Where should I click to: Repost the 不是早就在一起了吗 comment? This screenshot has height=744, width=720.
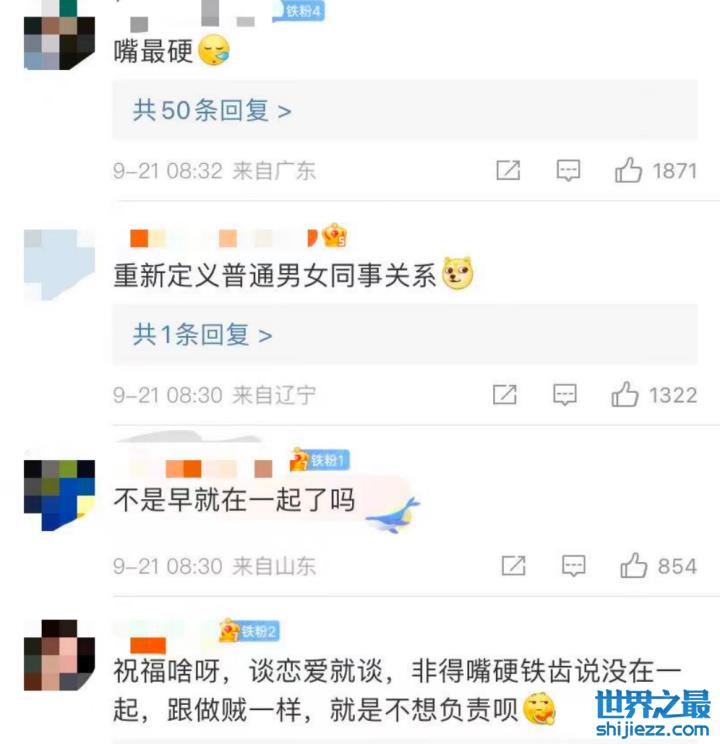pos(513,566)
